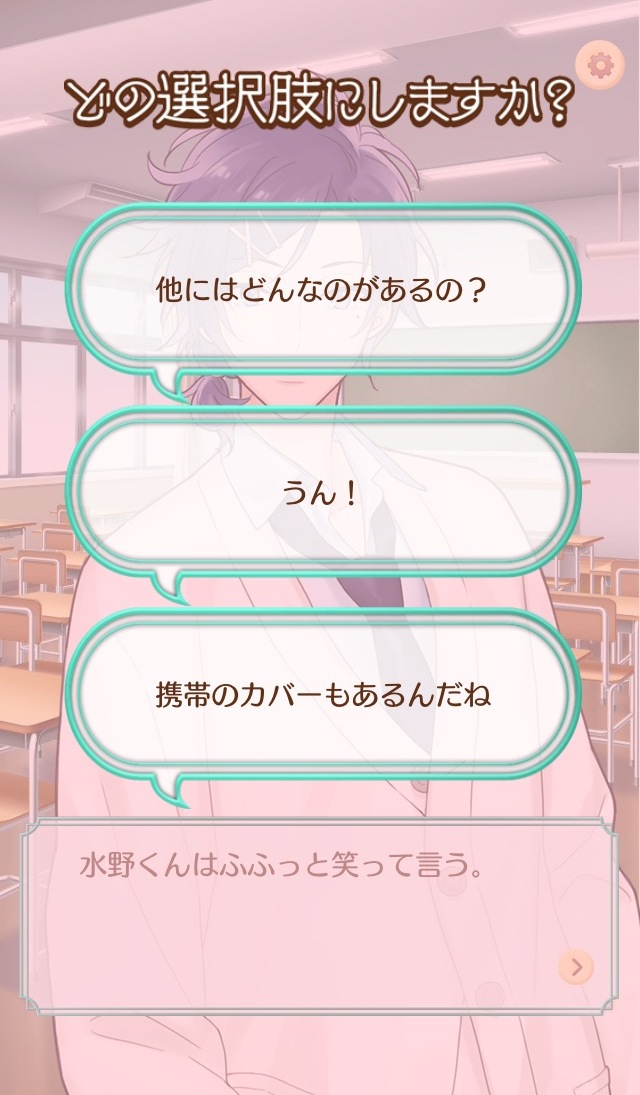Tap the arrow to advance the dialogue
The height and width of the screenshot is (1095, 640).
click(x=576, y=966)
